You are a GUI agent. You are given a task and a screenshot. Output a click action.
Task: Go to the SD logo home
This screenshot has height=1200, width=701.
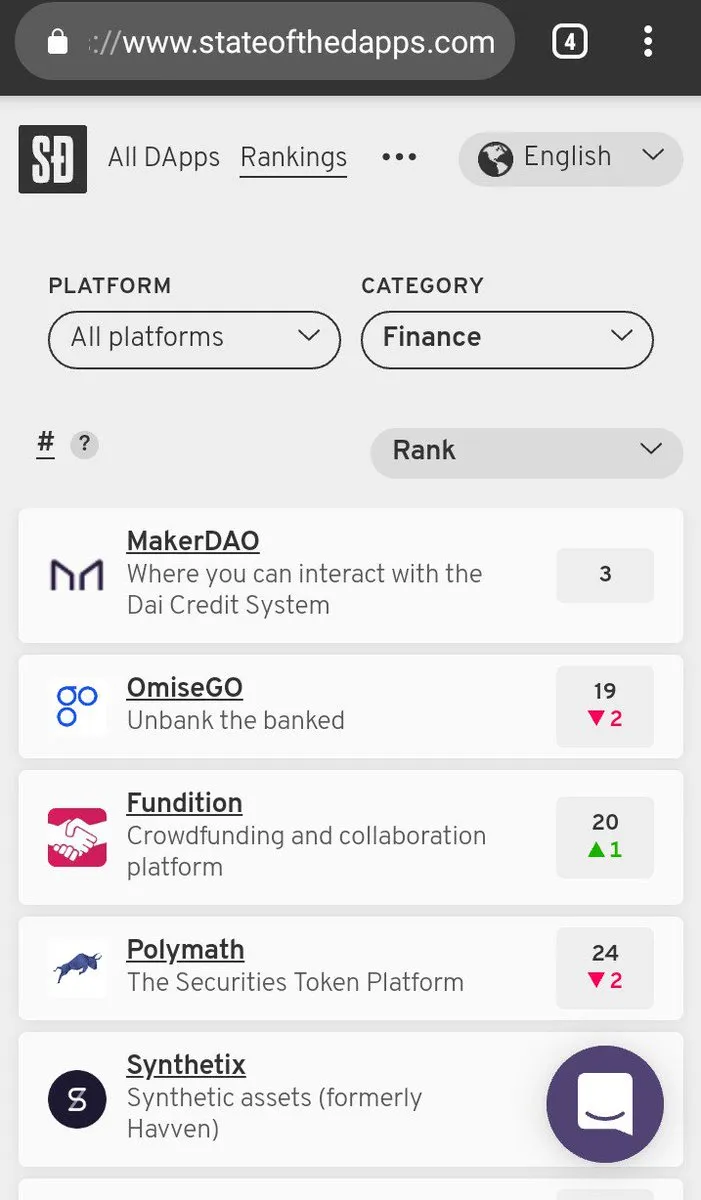click(x=53, y=159)
